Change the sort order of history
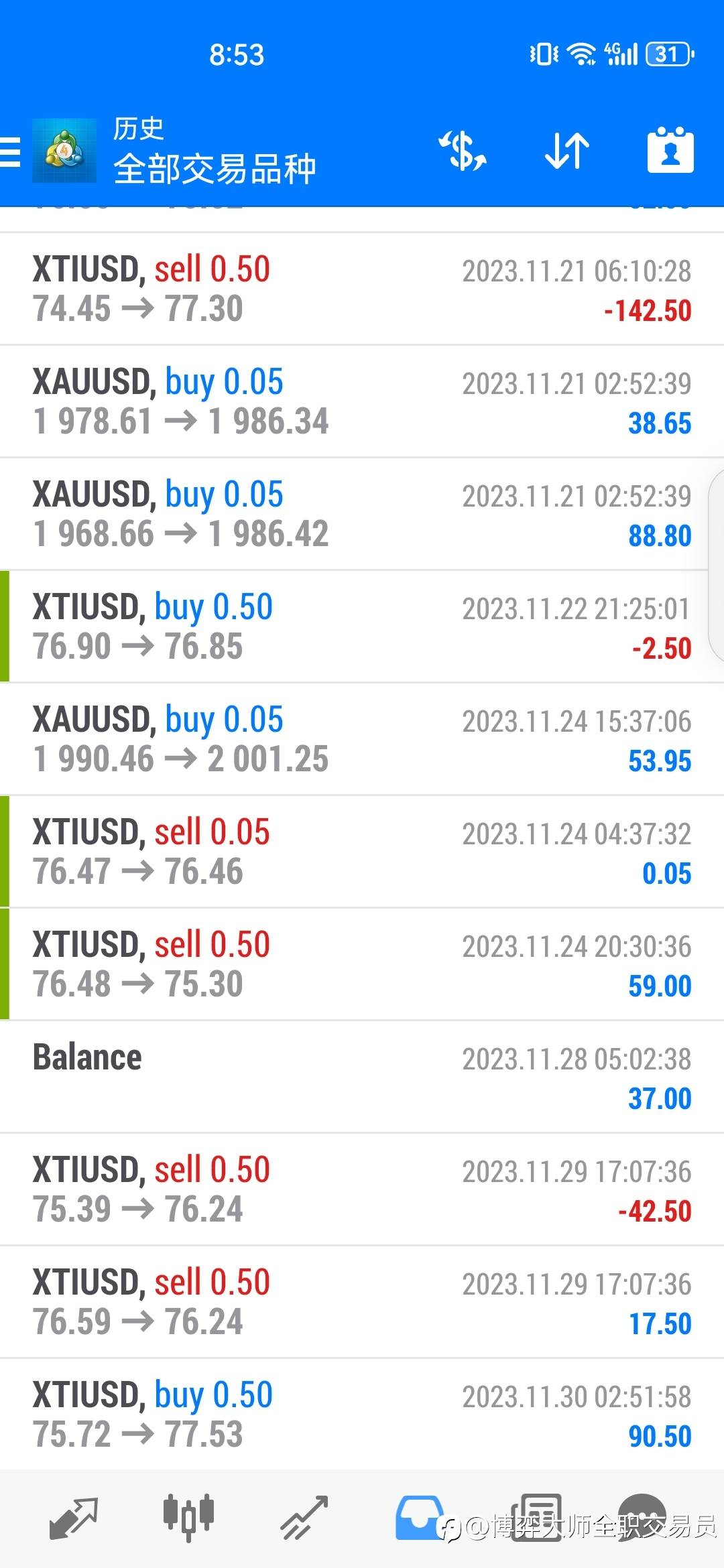Screen dimensions: 724x1568 coord(566,151)
